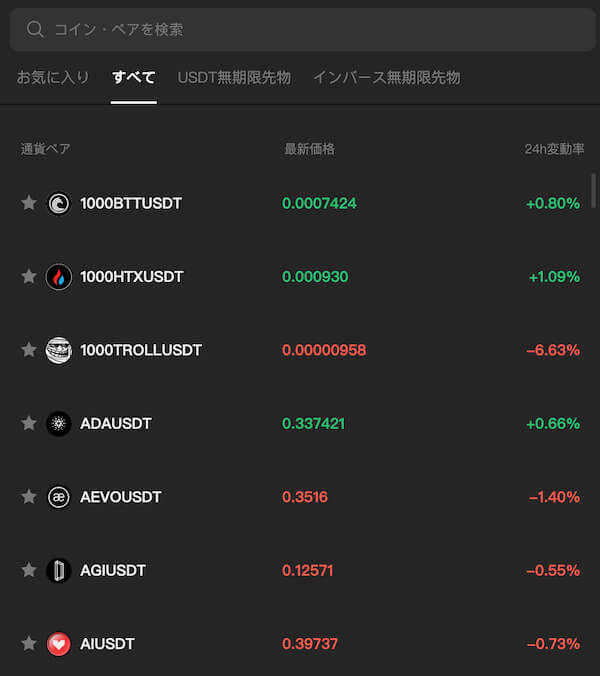
Task: Mark AGIUSDT as favorite
Action: click(29, 570)
